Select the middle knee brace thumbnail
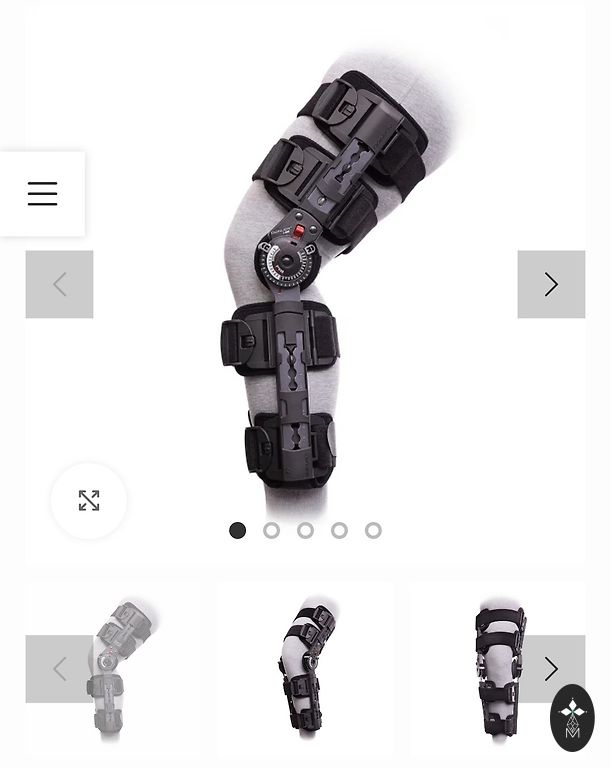Viewport: 611px width, 768px height. click(x=306, y=668)
